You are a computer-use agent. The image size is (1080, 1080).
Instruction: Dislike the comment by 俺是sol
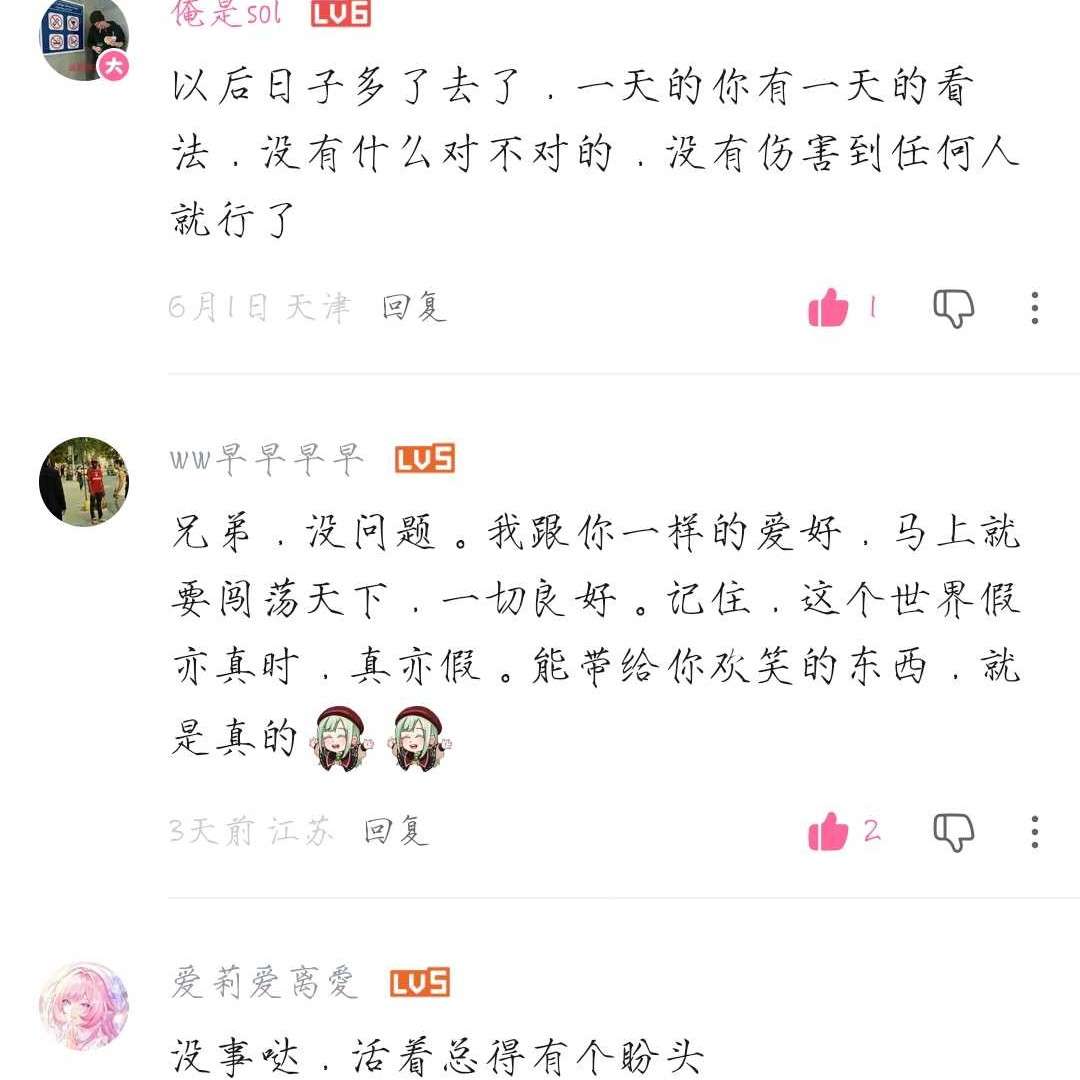coord(954,308)
